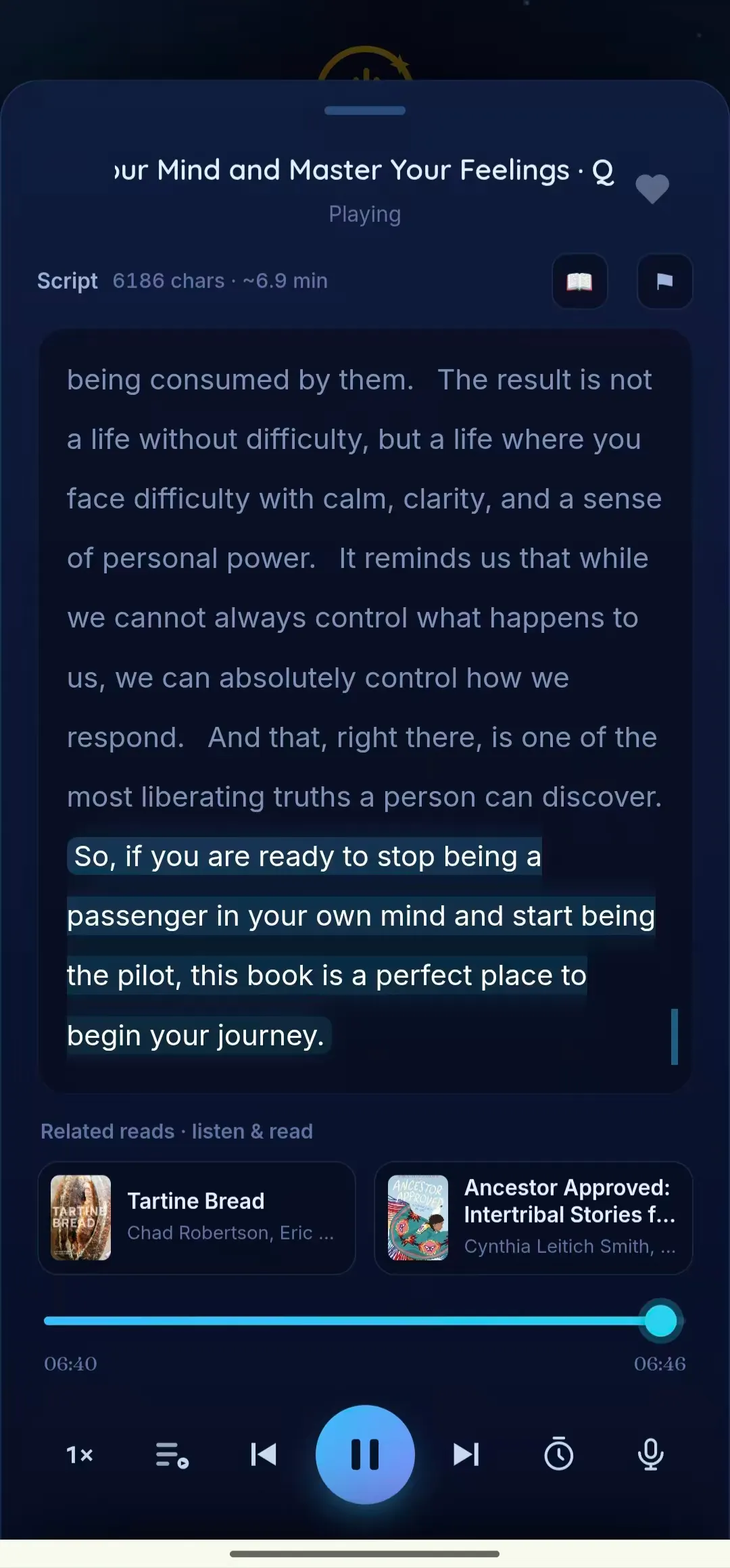Viewport: 730px width, 1568px height.
Task: Tap the flag report icon
Action: (664, 281)
